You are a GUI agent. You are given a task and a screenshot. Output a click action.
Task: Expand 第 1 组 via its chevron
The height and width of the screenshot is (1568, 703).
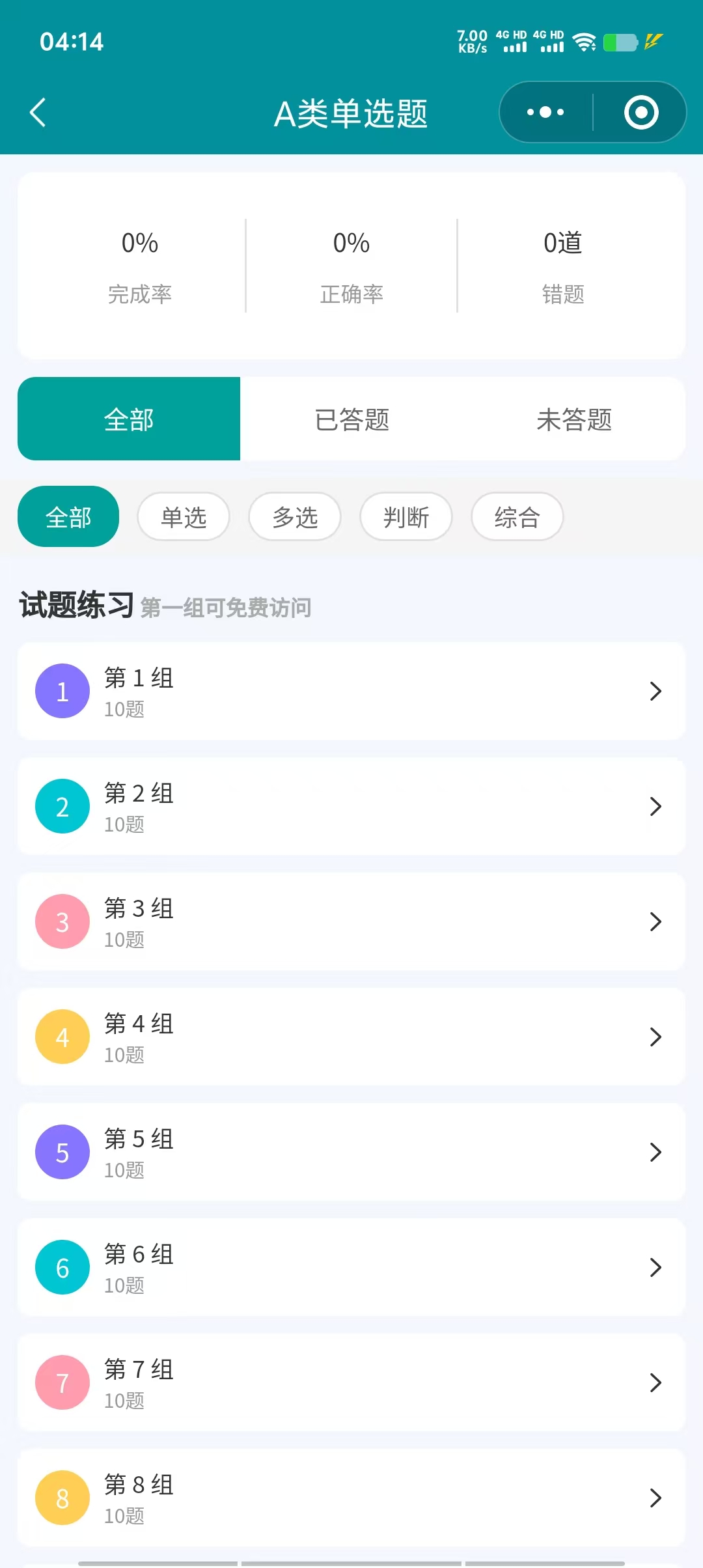coord(655,691)
